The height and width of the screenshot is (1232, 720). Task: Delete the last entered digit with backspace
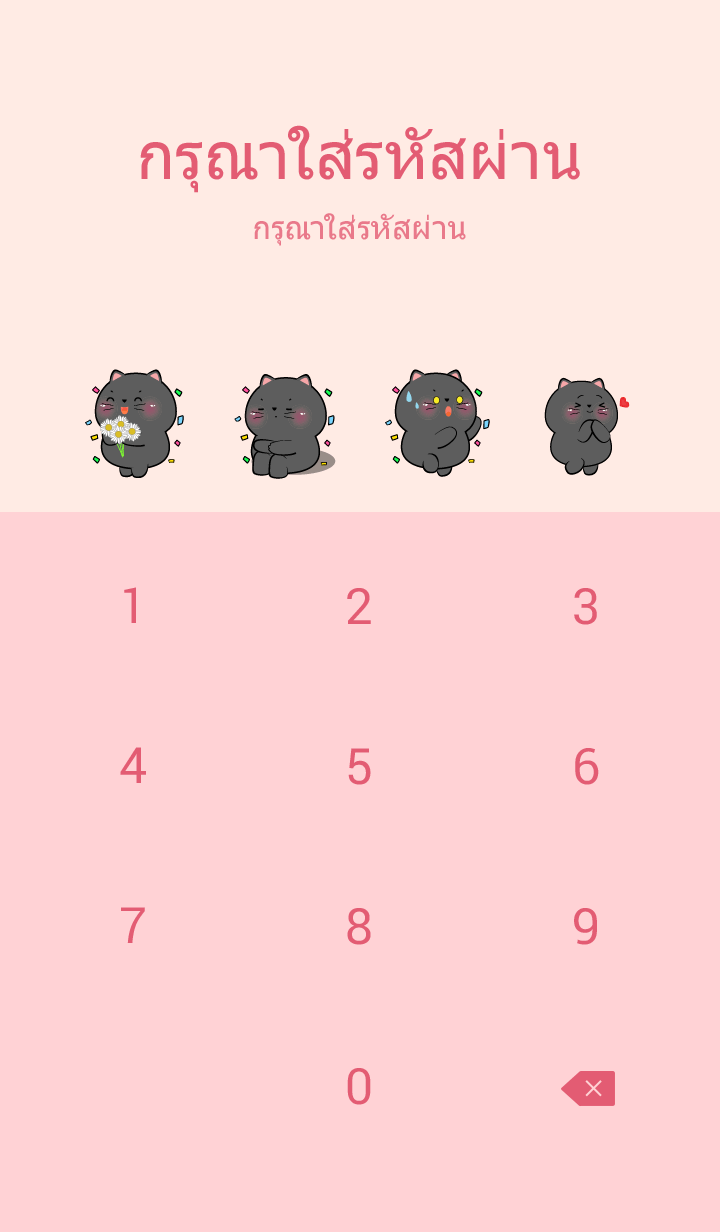click(x=589, y=1088)
